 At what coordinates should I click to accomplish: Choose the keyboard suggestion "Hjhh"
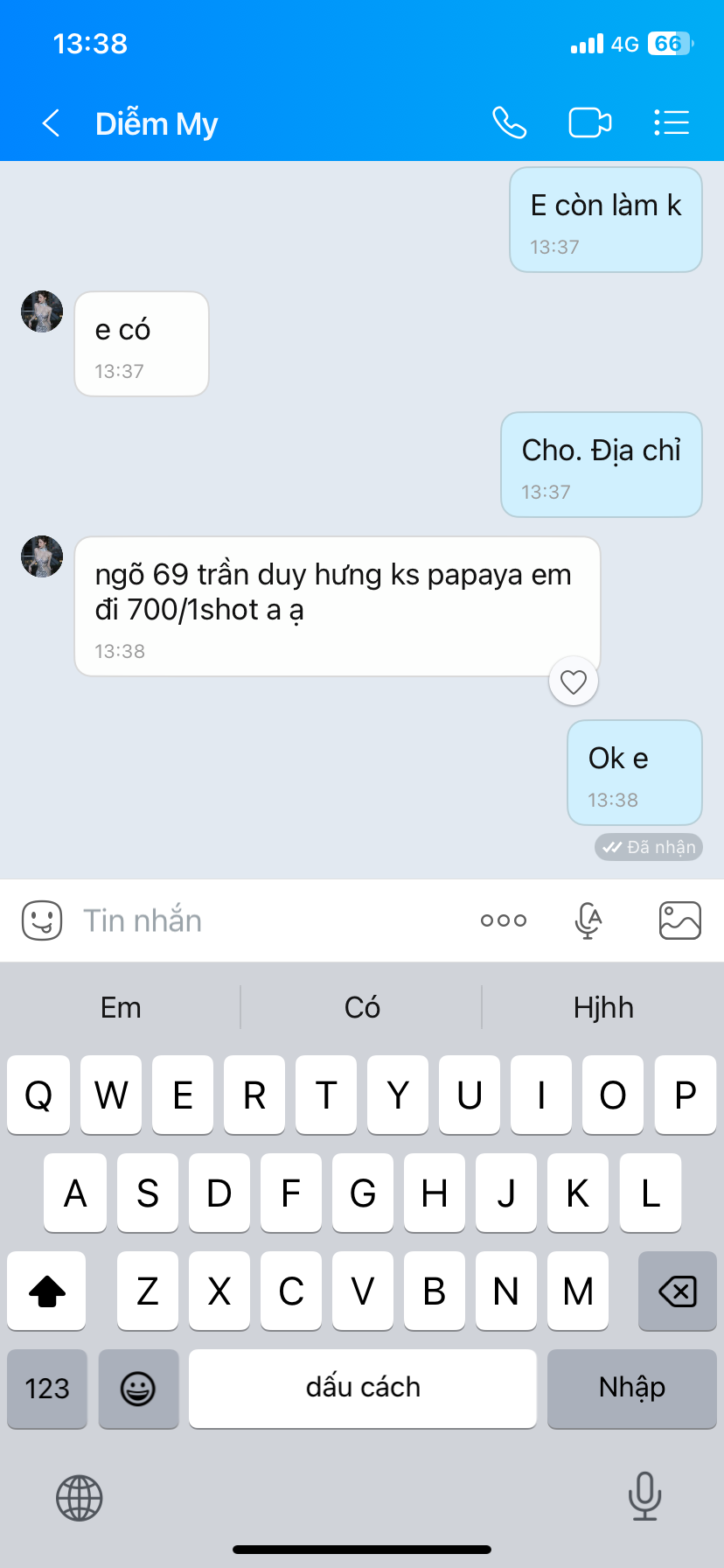pyautogui.click(x=603, y=1008)
